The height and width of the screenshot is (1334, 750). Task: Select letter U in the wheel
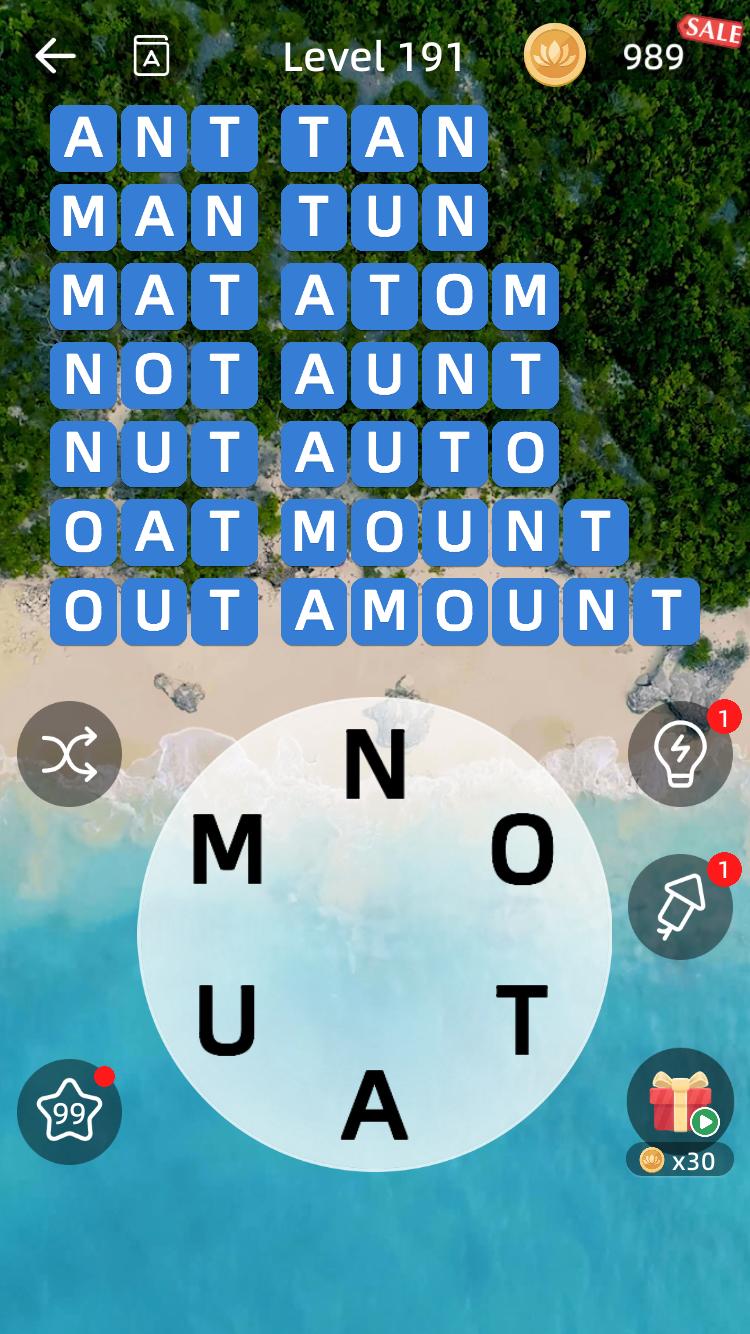227,1020
